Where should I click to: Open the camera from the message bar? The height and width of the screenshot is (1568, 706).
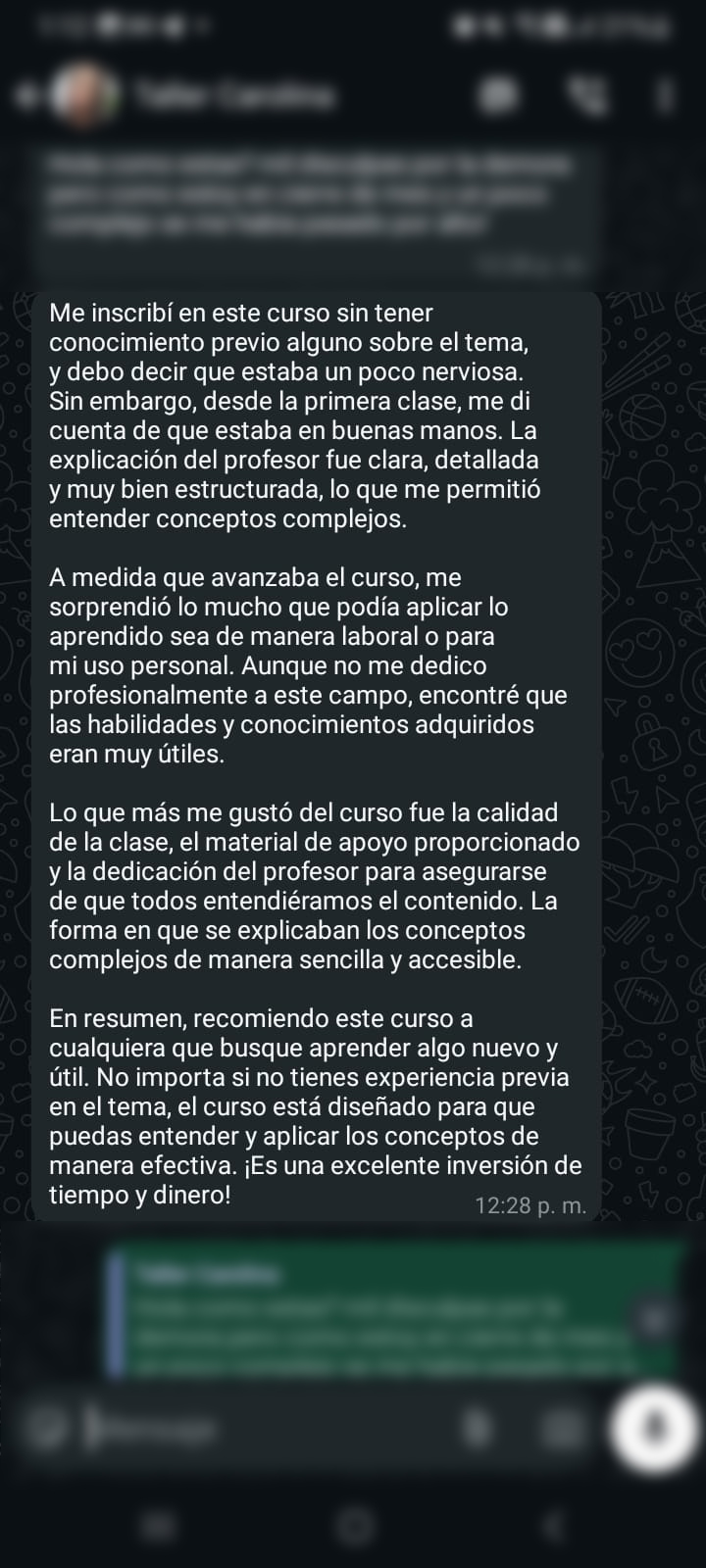coord(561,1429)
